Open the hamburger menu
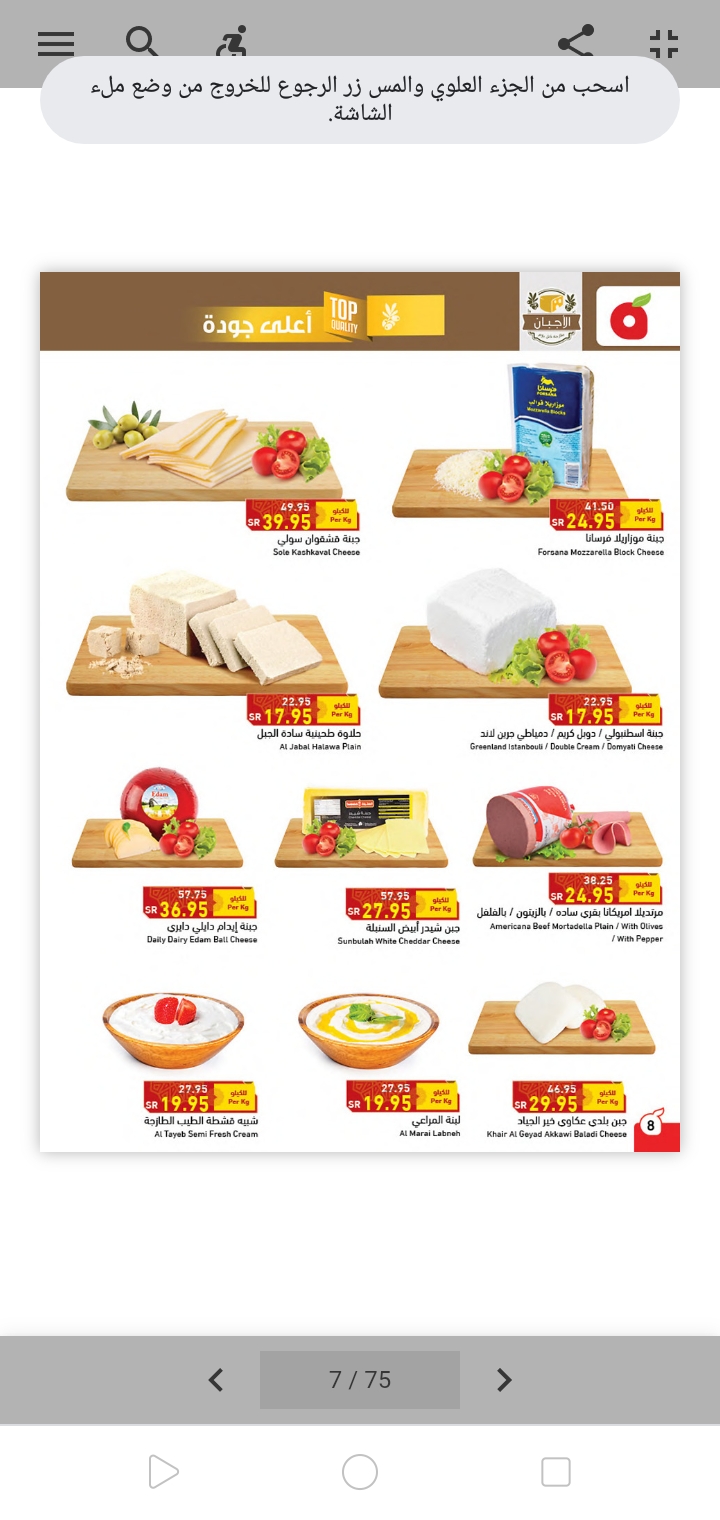Viewport: 720px width, 1520px height. pyautogui.click(x=56, y=43)
